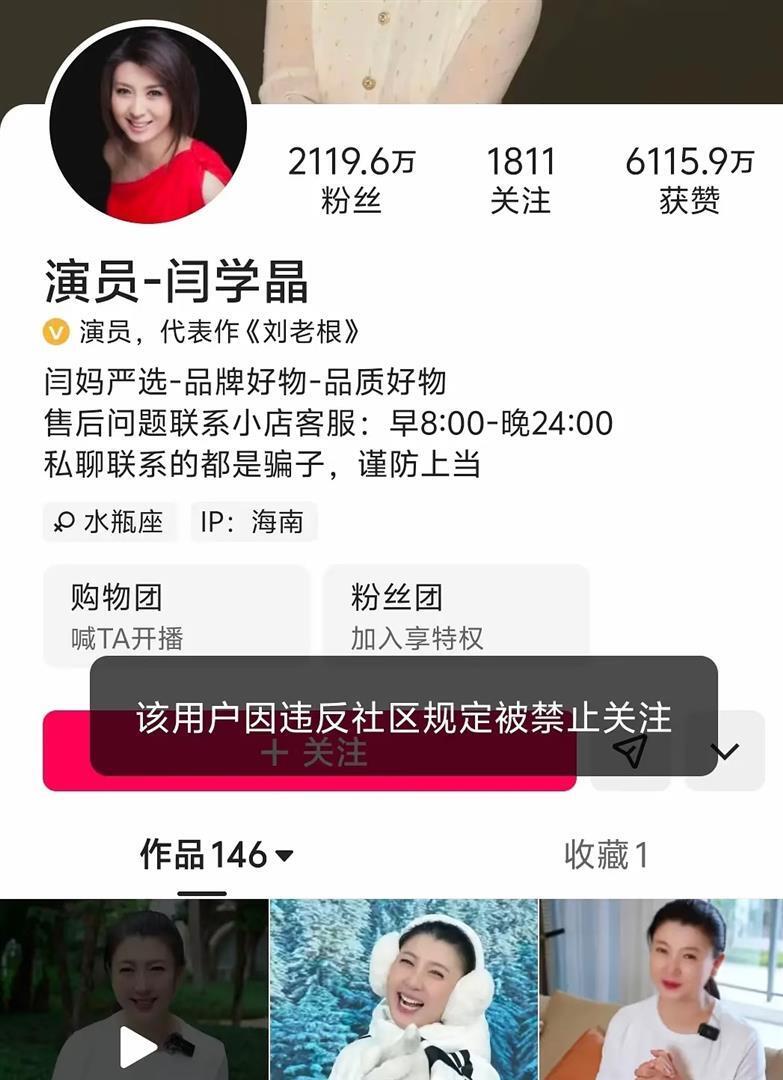Screen dimensions: 783x1080
Task: Open the IP 海南 location tag
Action: click(x=252, y=521)
